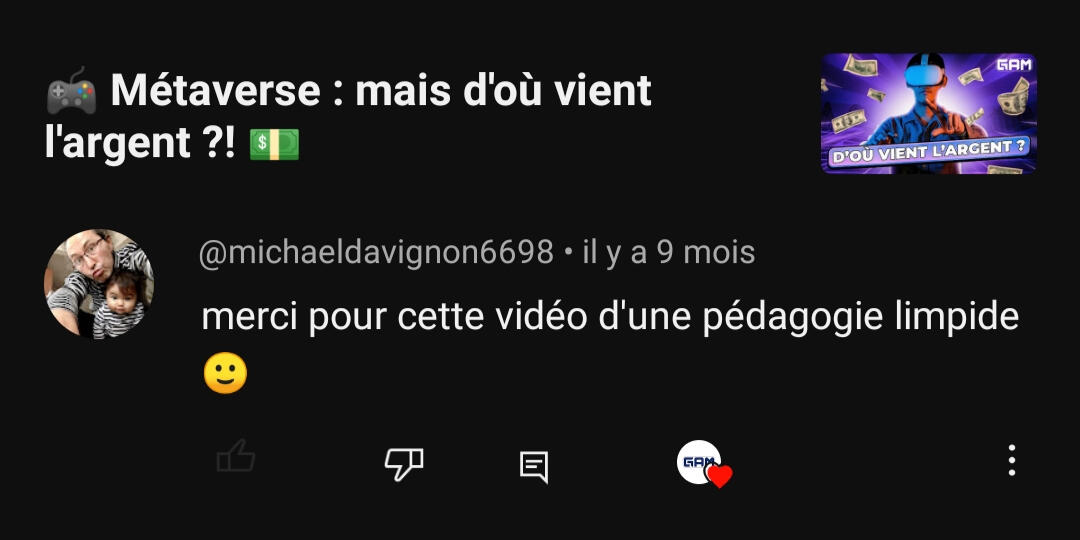Open the comment's three-dot options menu
Viewport: 1080px width, 540px height.
click(1011, 460)
